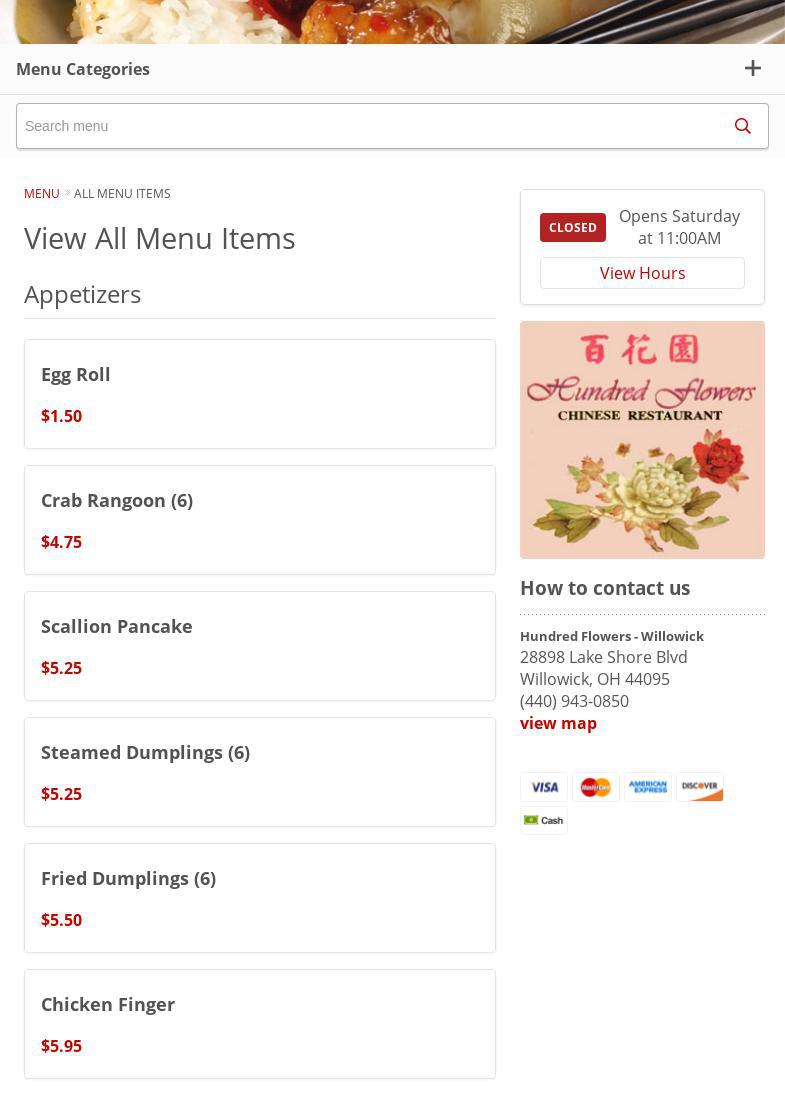Go back to the MENU breadcrumb
This screenshot has height=1094, width=785.
tap(42, 193)
